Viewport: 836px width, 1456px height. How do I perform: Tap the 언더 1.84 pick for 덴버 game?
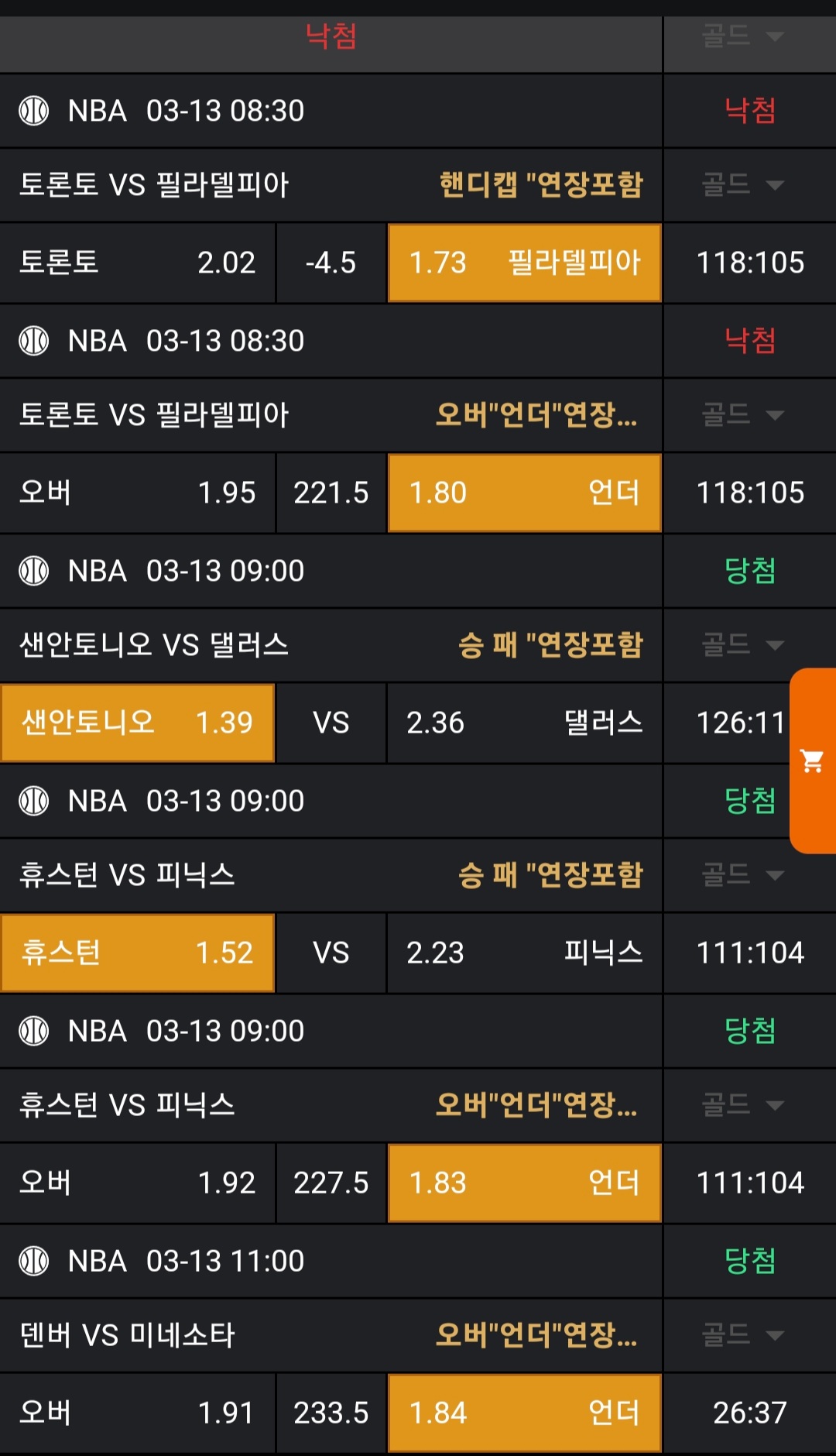[x=524, y=1413]
